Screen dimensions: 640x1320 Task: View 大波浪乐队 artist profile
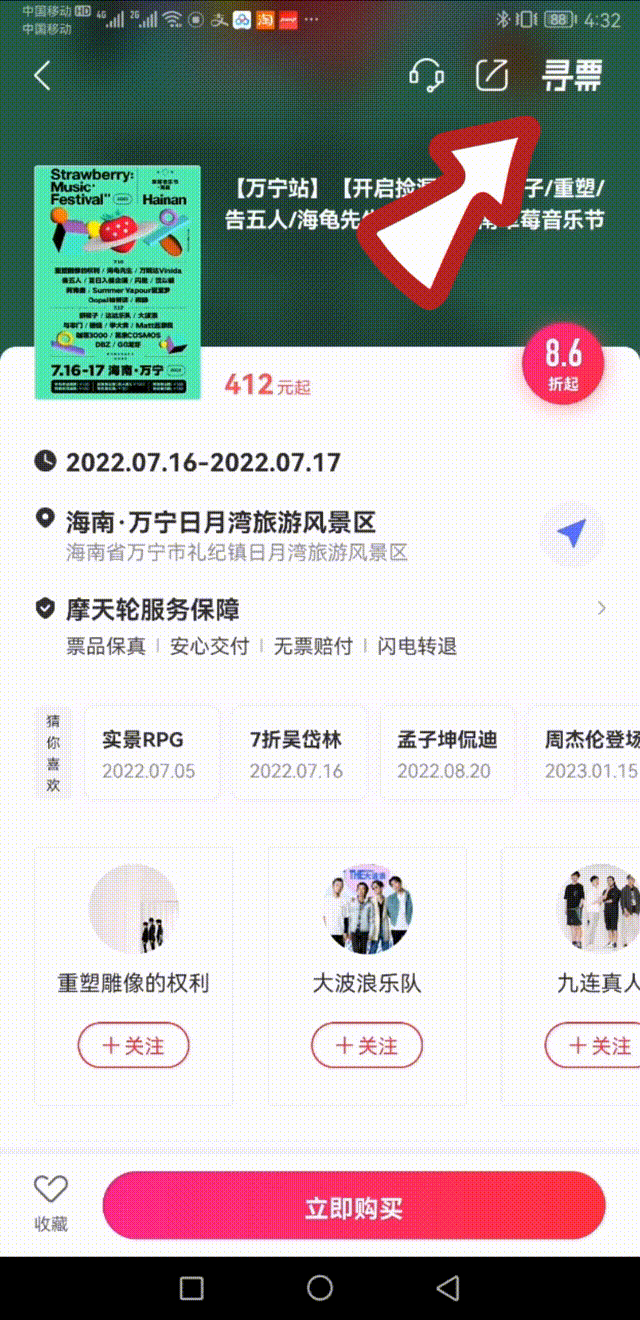[366, 910]
